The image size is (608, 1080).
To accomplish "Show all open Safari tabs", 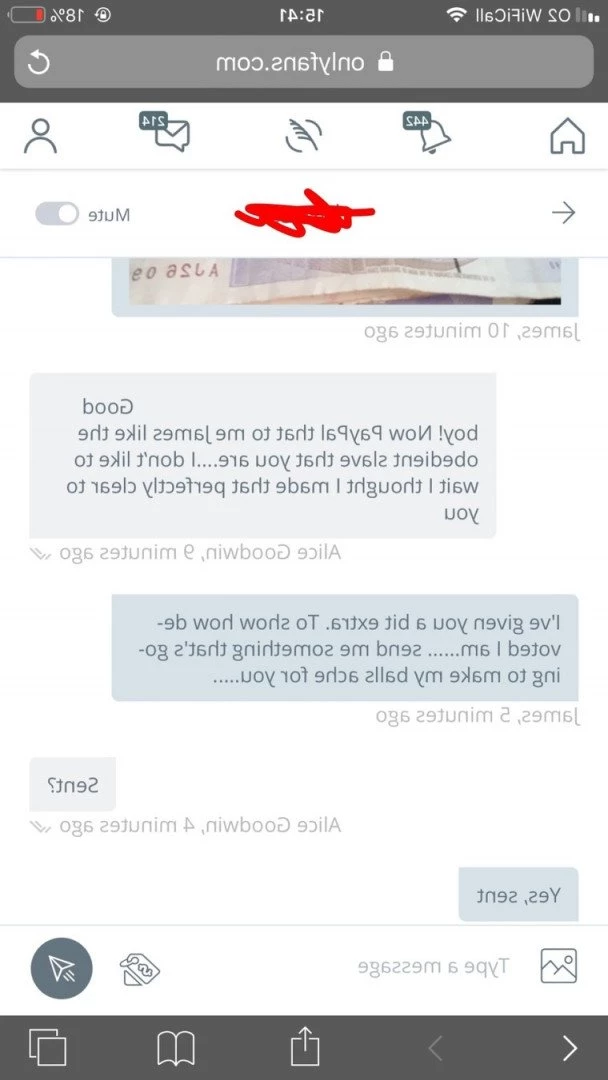I will (47, 1048).
